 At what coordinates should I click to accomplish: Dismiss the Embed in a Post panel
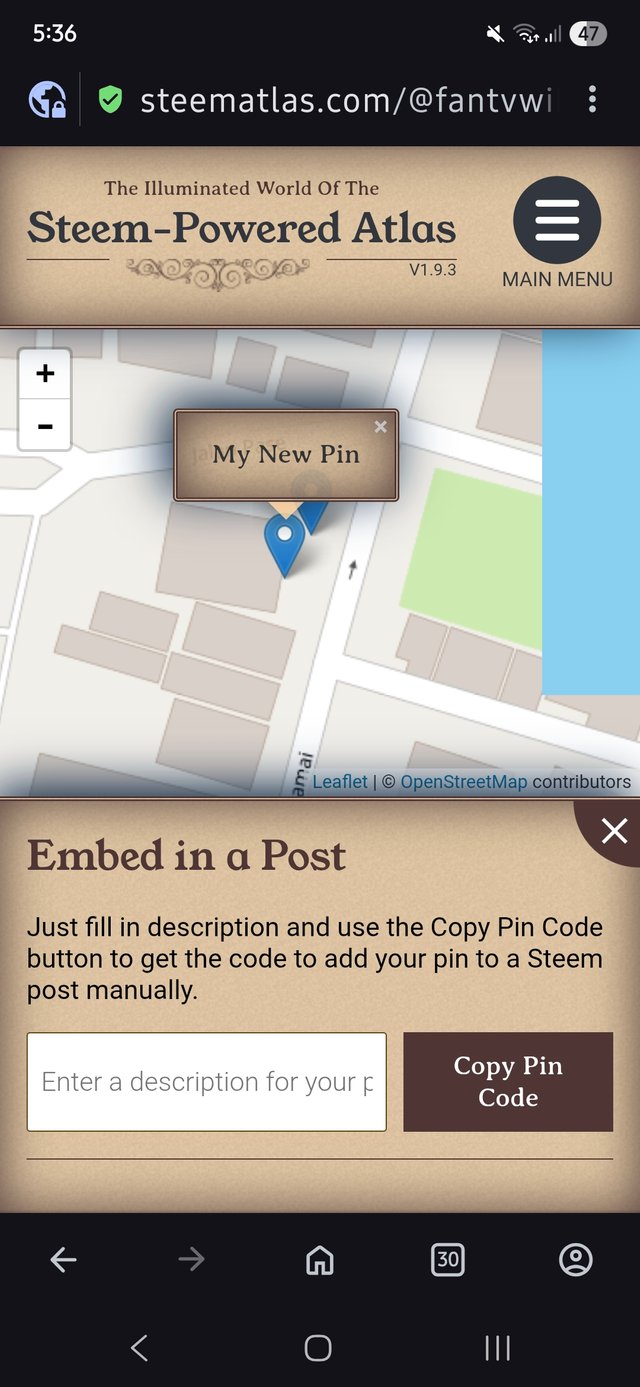point(613,830)
